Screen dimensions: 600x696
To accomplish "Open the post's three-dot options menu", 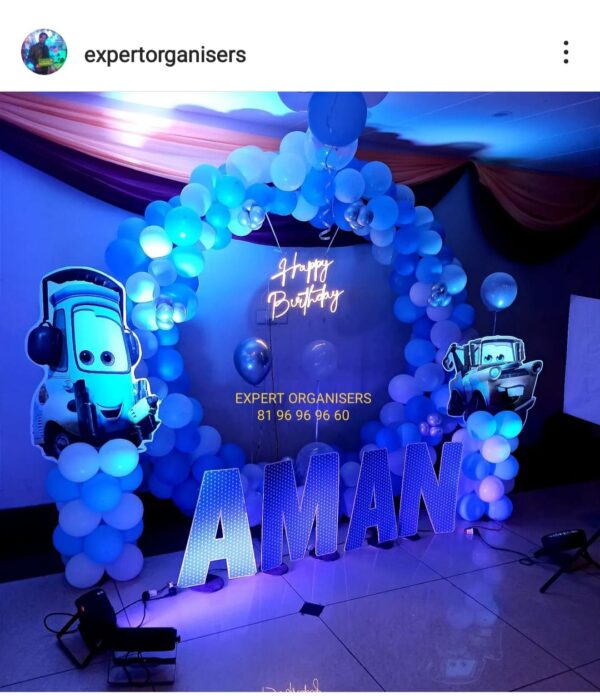I will pyautogui.click(x=566, y=53).
